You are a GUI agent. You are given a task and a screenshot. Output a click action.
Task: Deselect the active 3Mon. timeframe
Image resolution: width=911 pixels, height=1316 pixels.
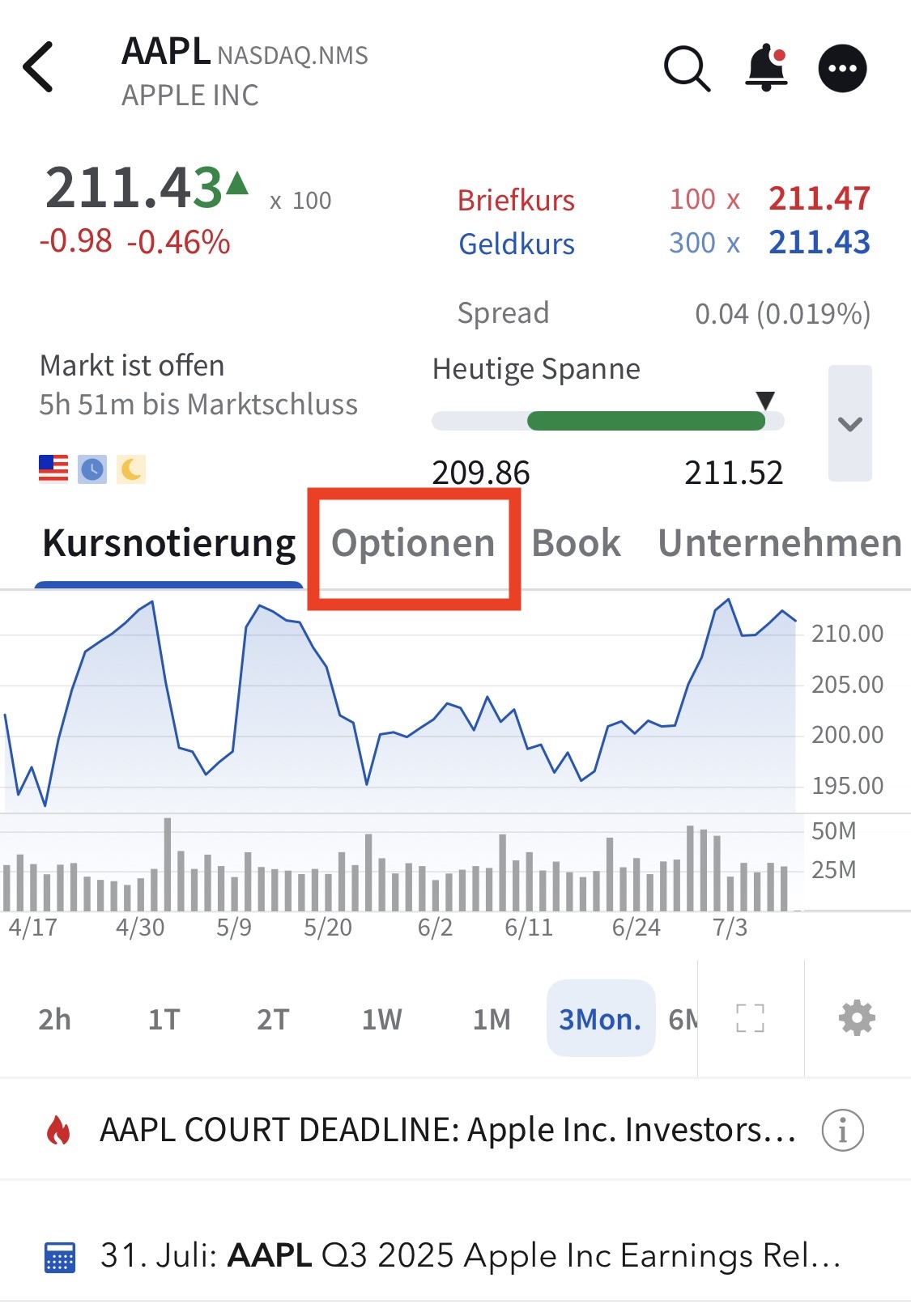pyautogui.click(x=601, y=1017)
